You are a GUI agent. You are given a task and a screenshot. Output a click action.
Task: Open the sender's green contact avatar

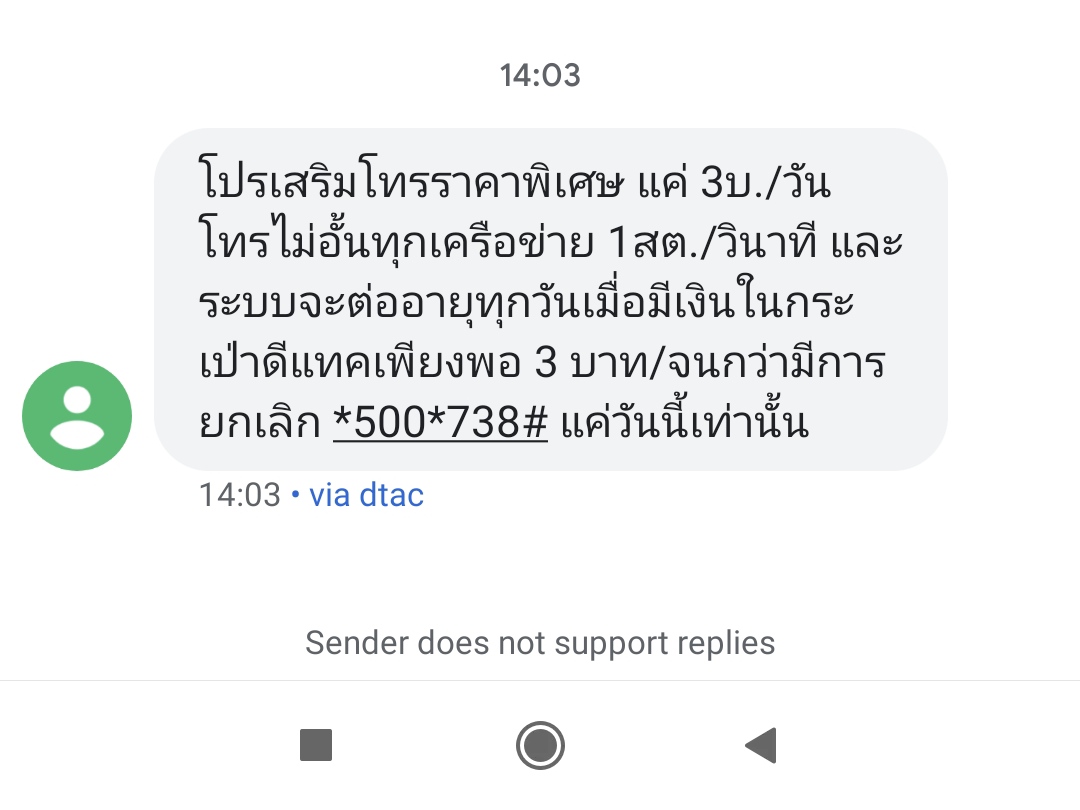tap(77, 416)
